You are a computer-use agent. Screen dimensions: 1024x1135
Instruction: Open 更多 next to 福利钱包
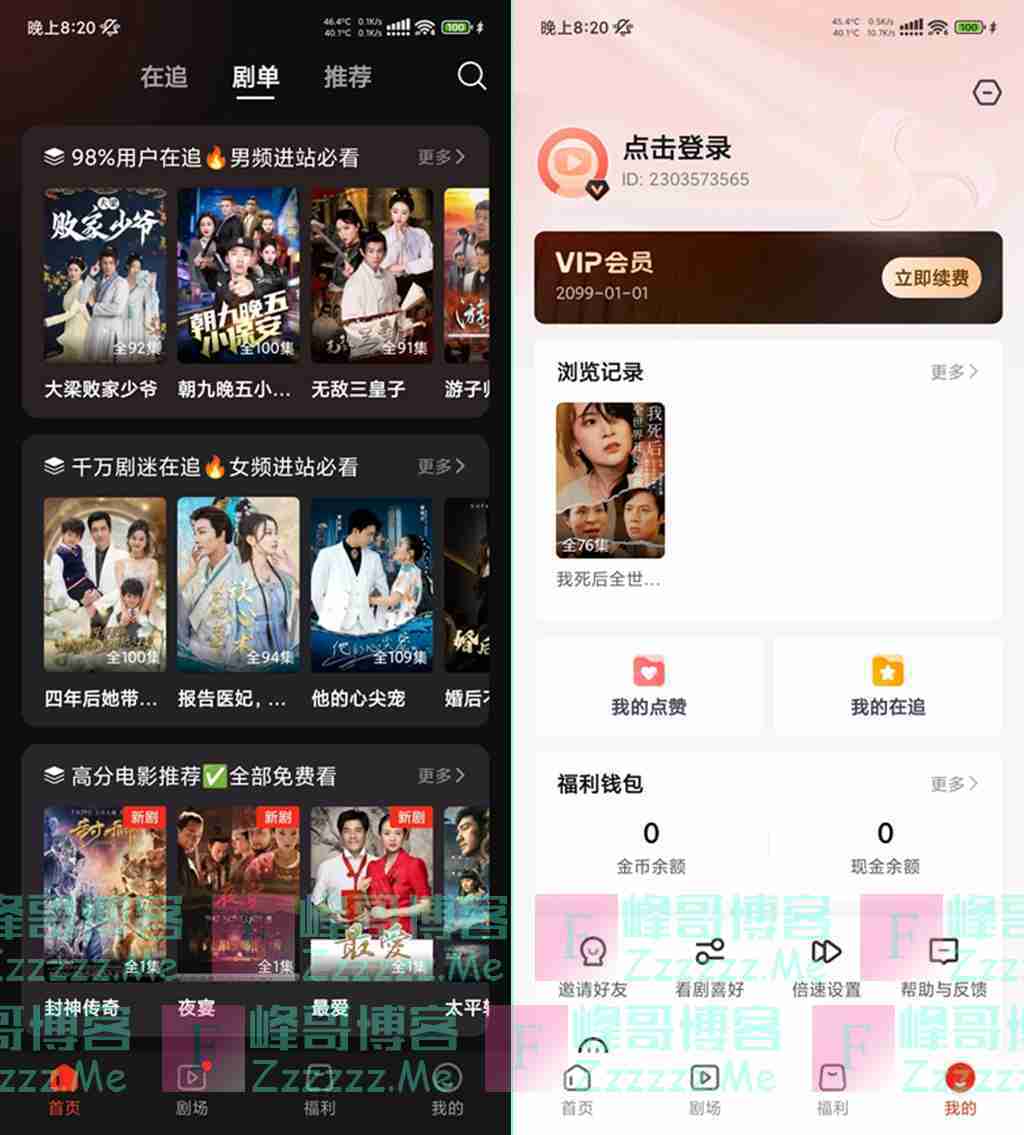pos(954,784)
